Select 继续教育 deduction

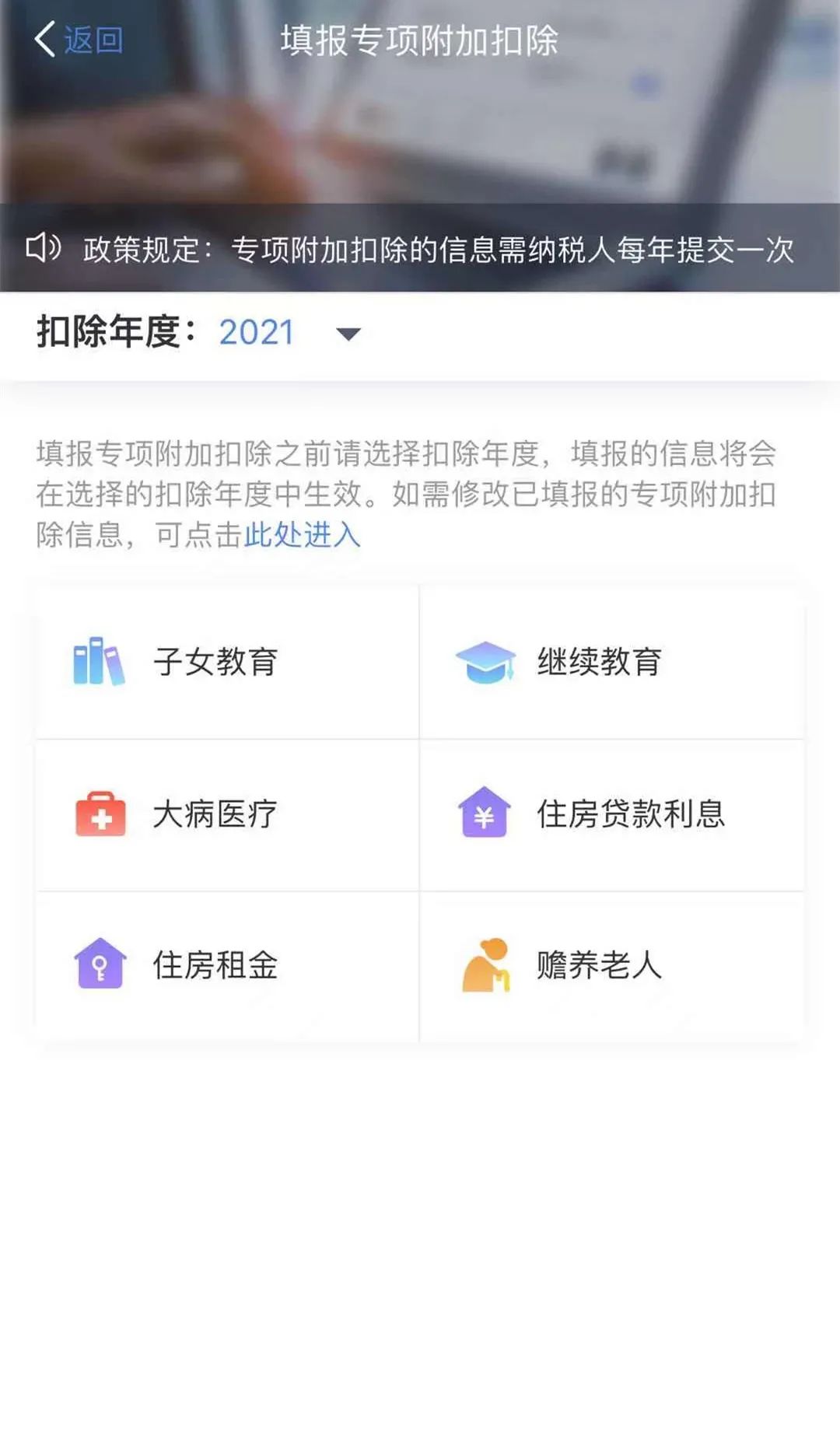[x=612, y=662]
